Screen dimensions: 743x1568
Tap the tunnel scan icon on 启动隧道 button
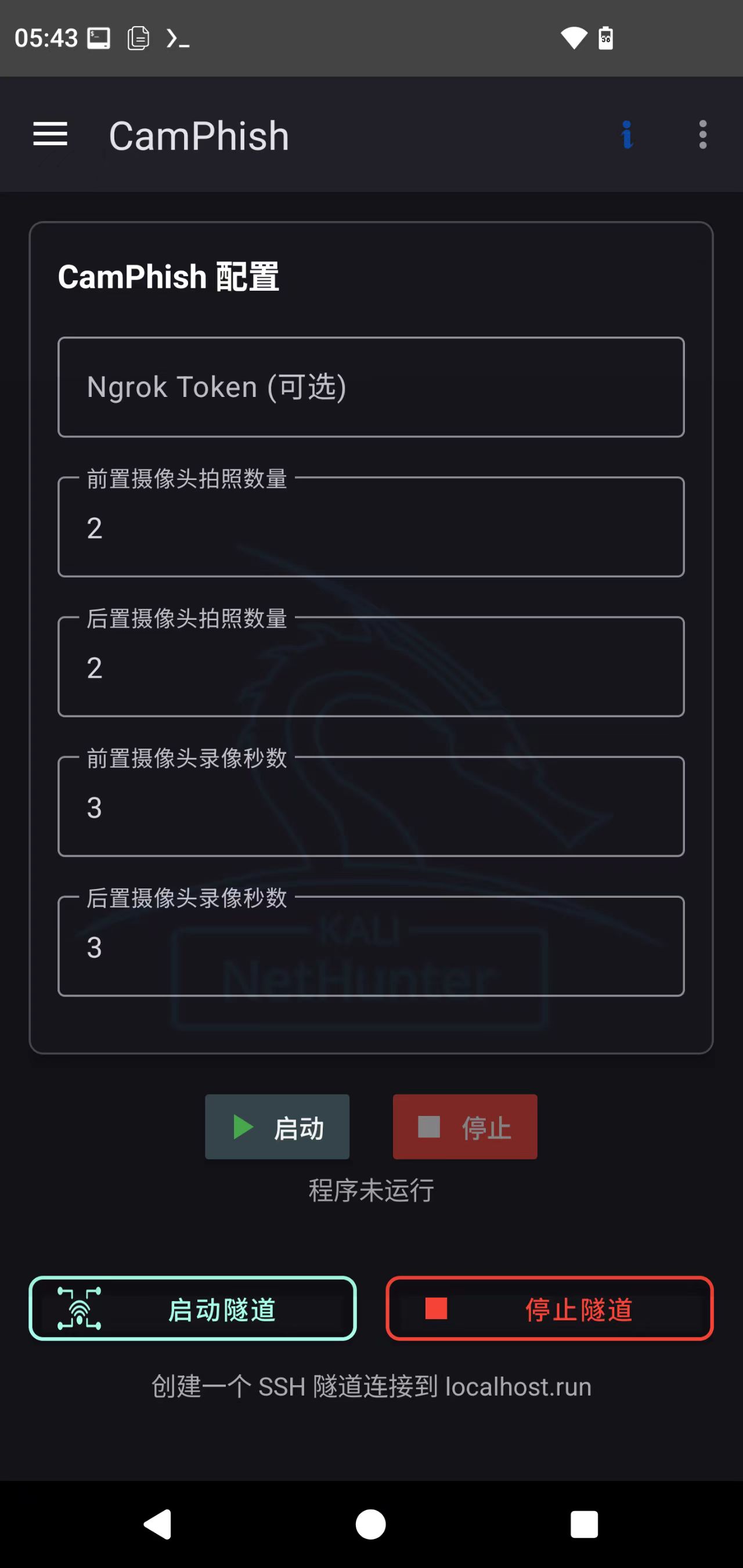79,1309
